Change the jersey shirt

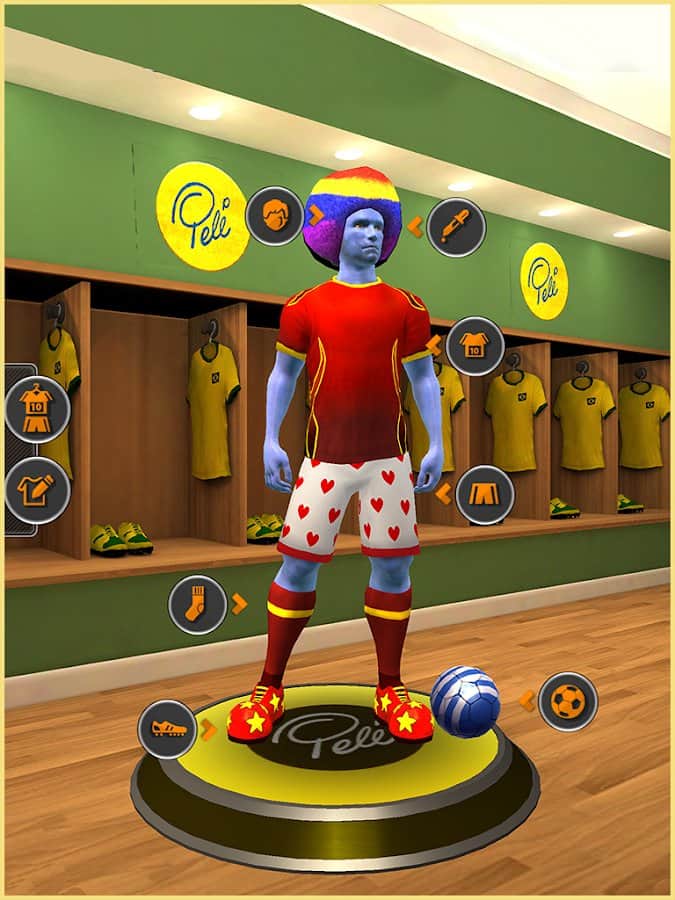click(x=474, y=347)
